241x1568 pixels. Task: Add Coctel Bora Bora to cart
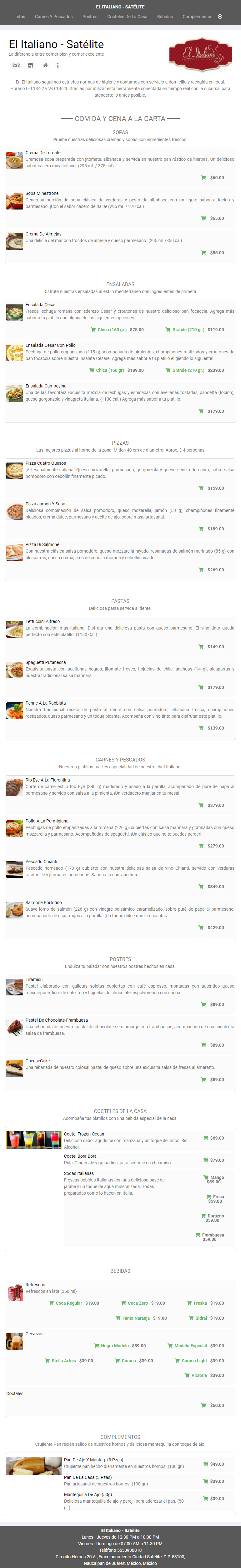[x=213, y=1160]
